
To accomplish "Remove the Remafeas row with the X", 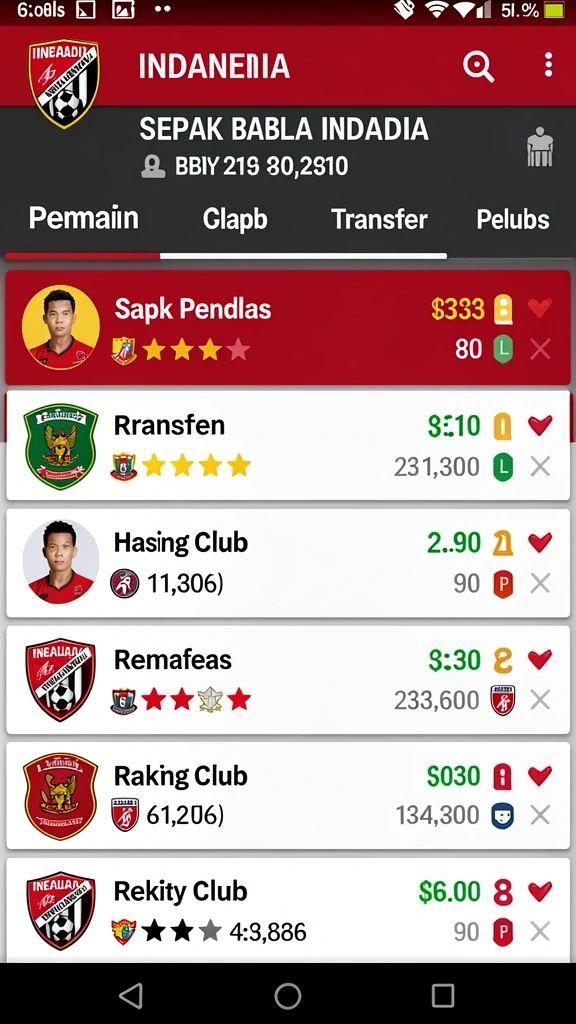I will click(540, 699).
